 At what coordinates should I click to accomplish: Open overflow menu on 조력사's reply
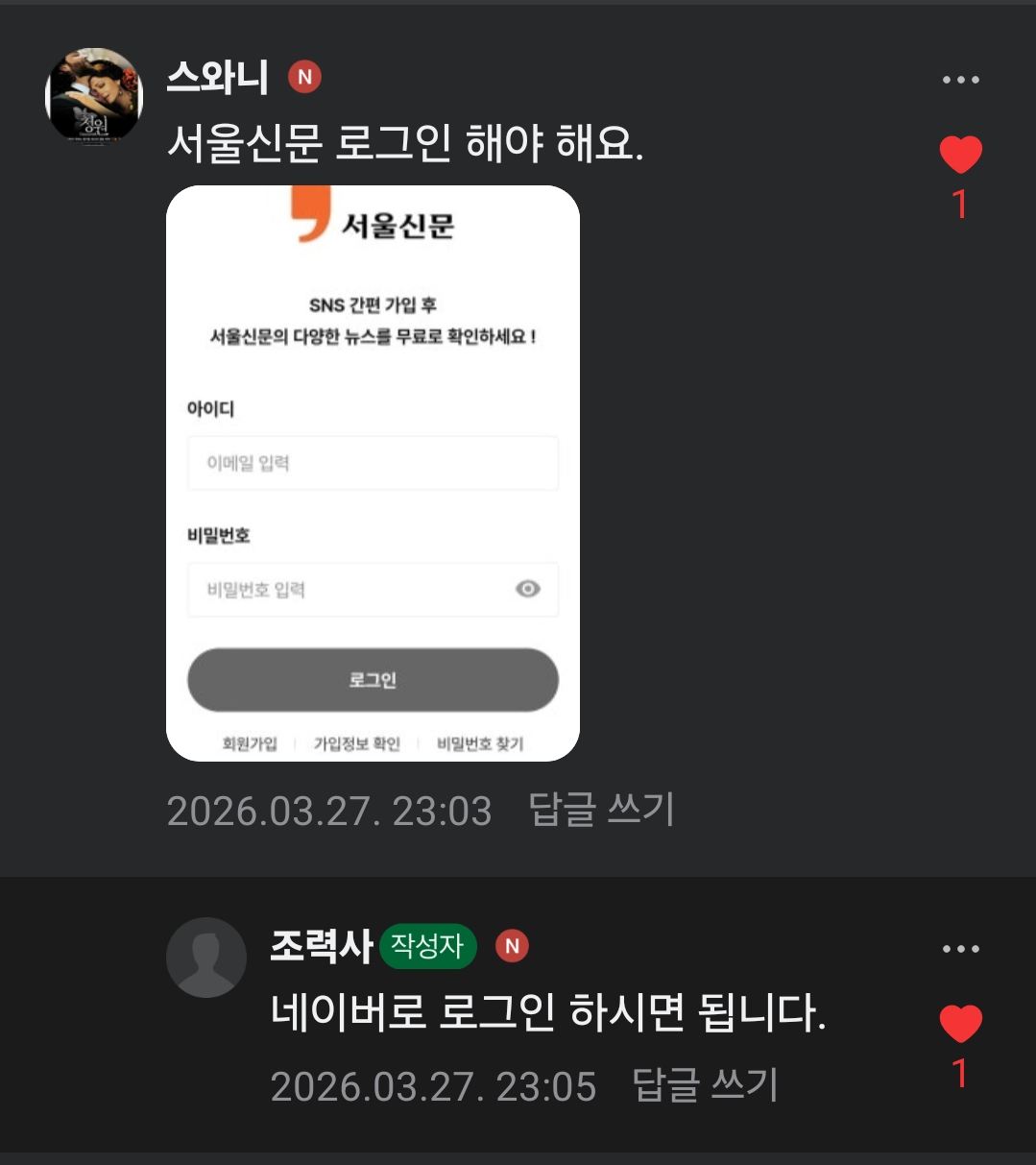click(960, 950)
